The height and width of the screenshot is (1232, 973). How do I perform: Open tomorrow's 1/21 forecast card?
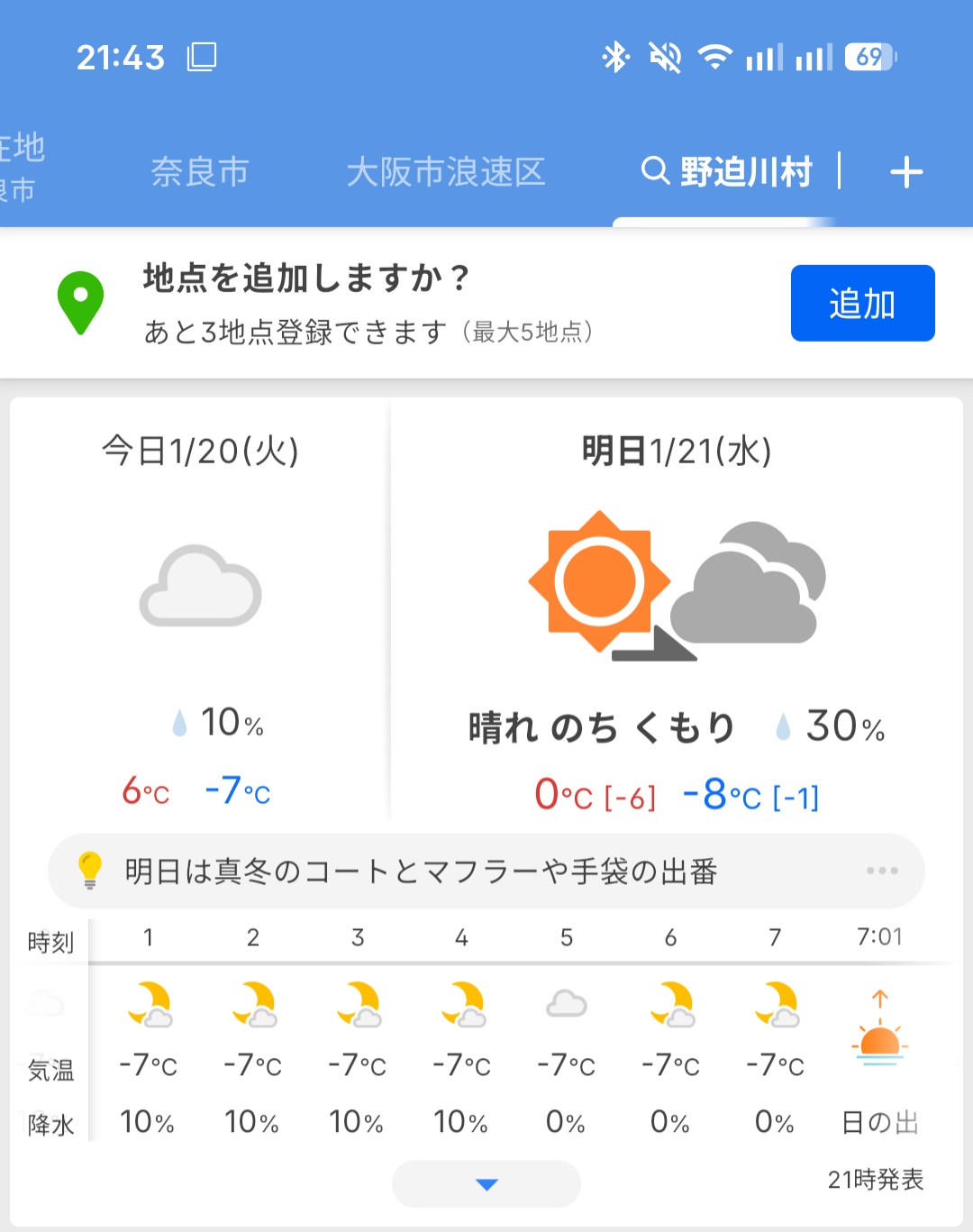[676, 613]
